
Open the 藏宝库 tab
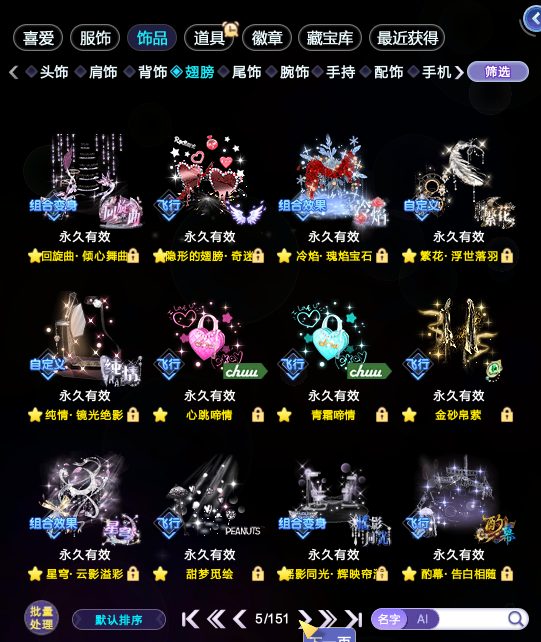[330, 38]
